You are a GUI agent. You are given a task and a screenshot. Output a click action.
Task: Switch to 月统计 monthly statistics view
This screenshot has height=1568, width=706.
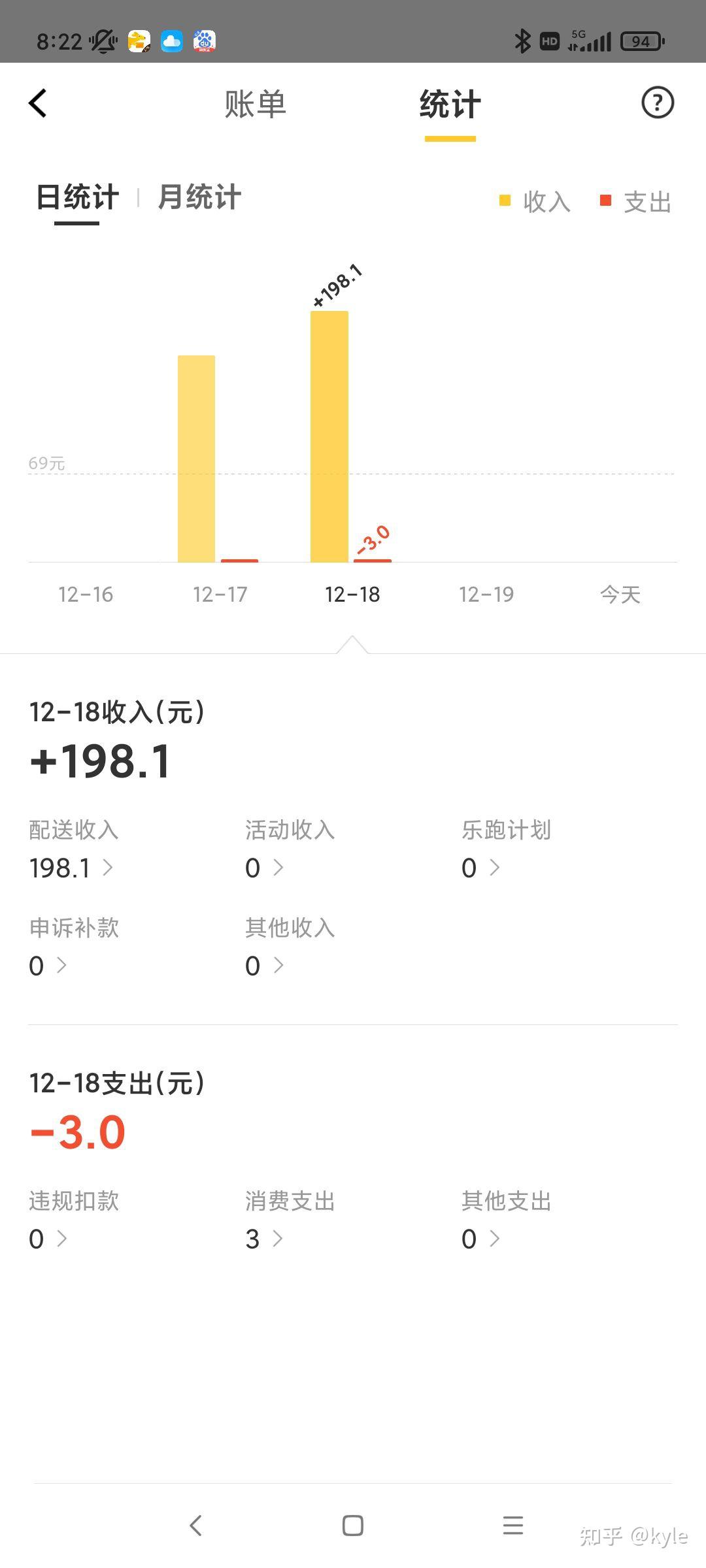(199, 197)
